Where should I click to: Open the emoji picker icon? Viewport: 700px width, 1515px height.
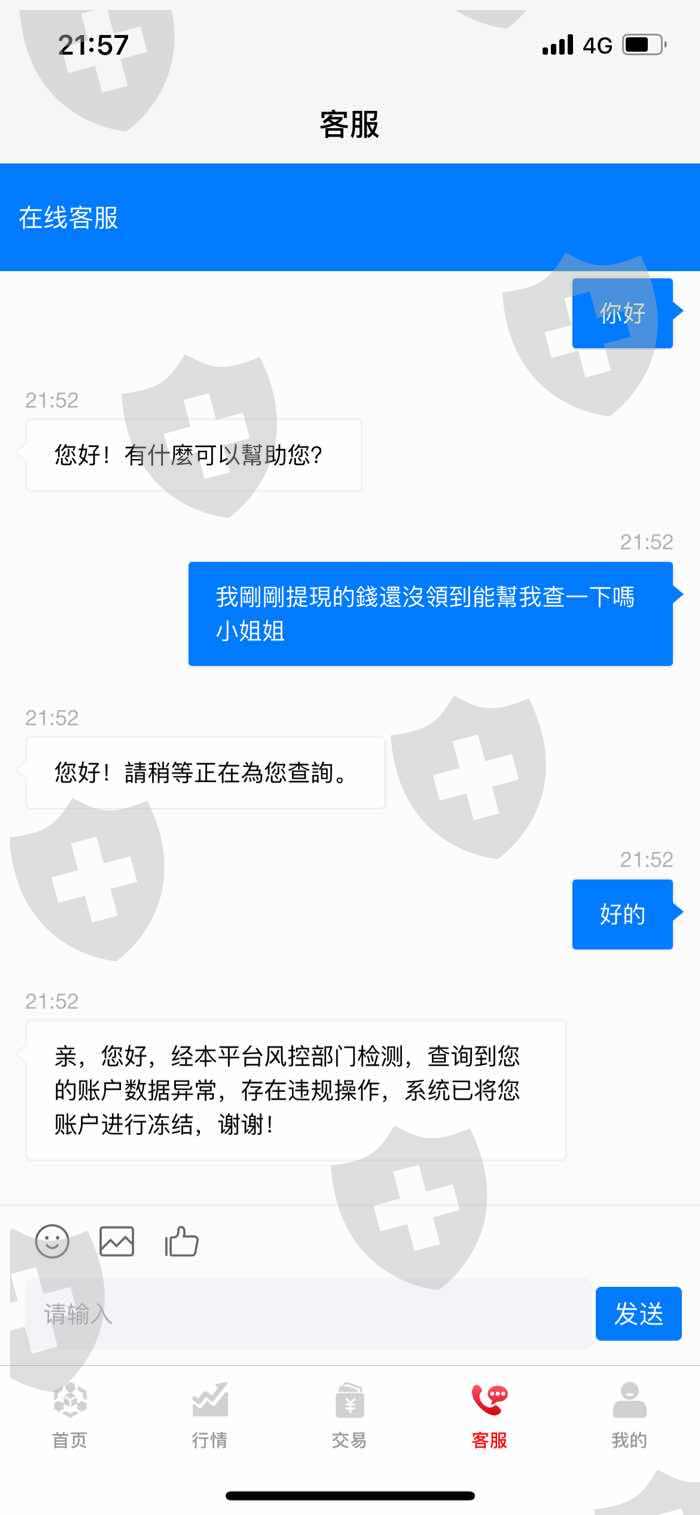point(52,1241)
